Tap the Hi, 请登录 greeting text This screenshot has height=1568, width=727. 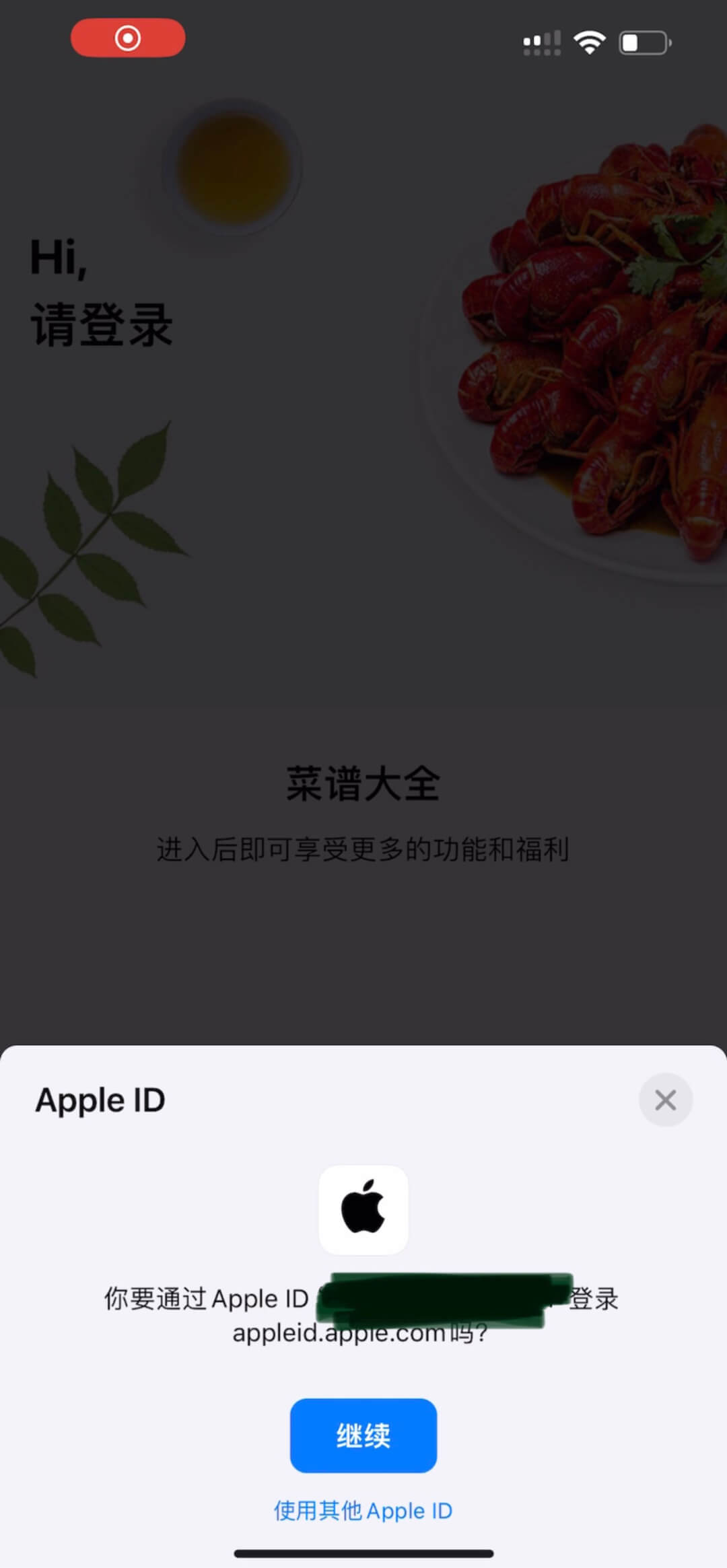[x=101, y=293]
